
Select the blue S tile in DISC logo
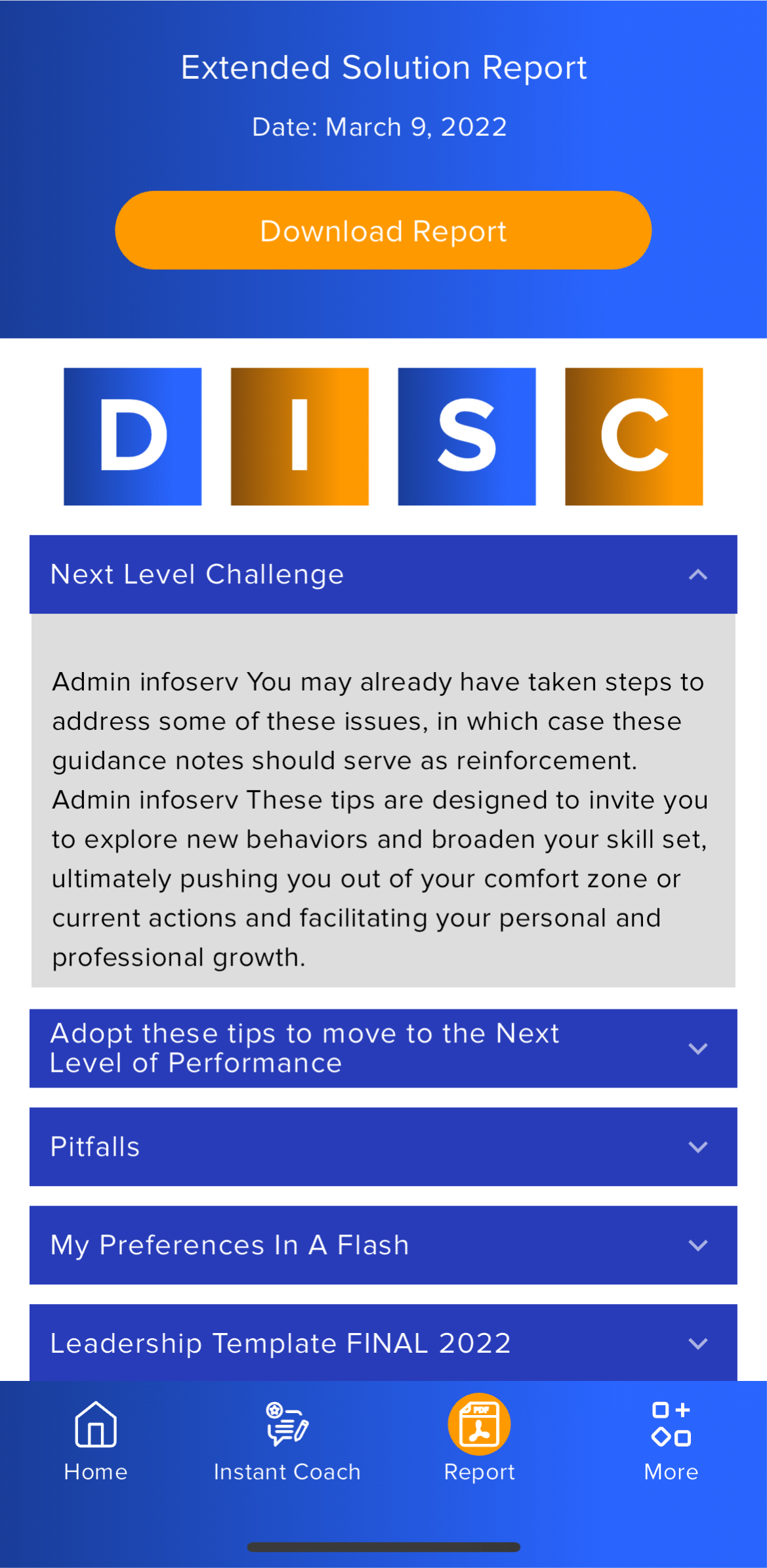point(467,436)
